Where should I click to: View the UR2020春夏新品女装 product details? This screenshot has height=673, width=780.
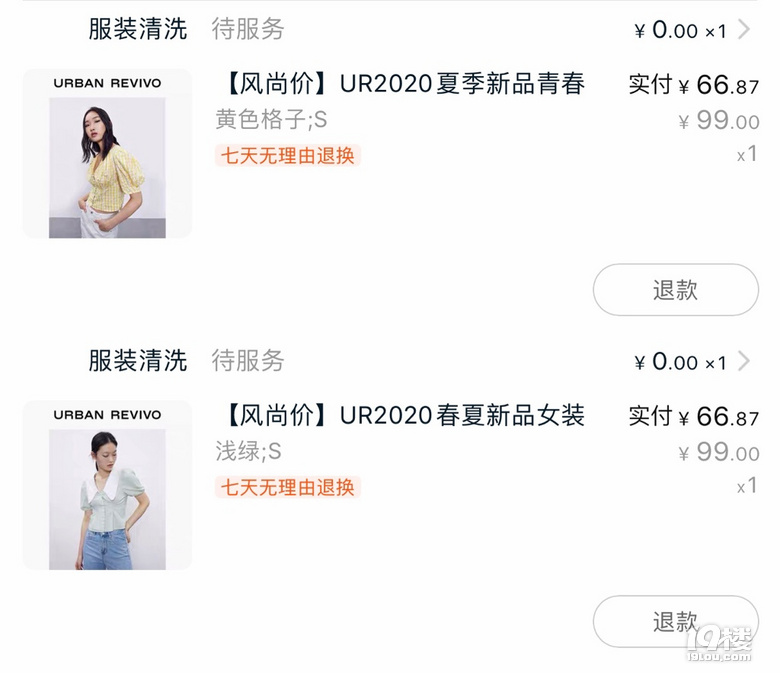pyautogui.click(x=400, y=415)
